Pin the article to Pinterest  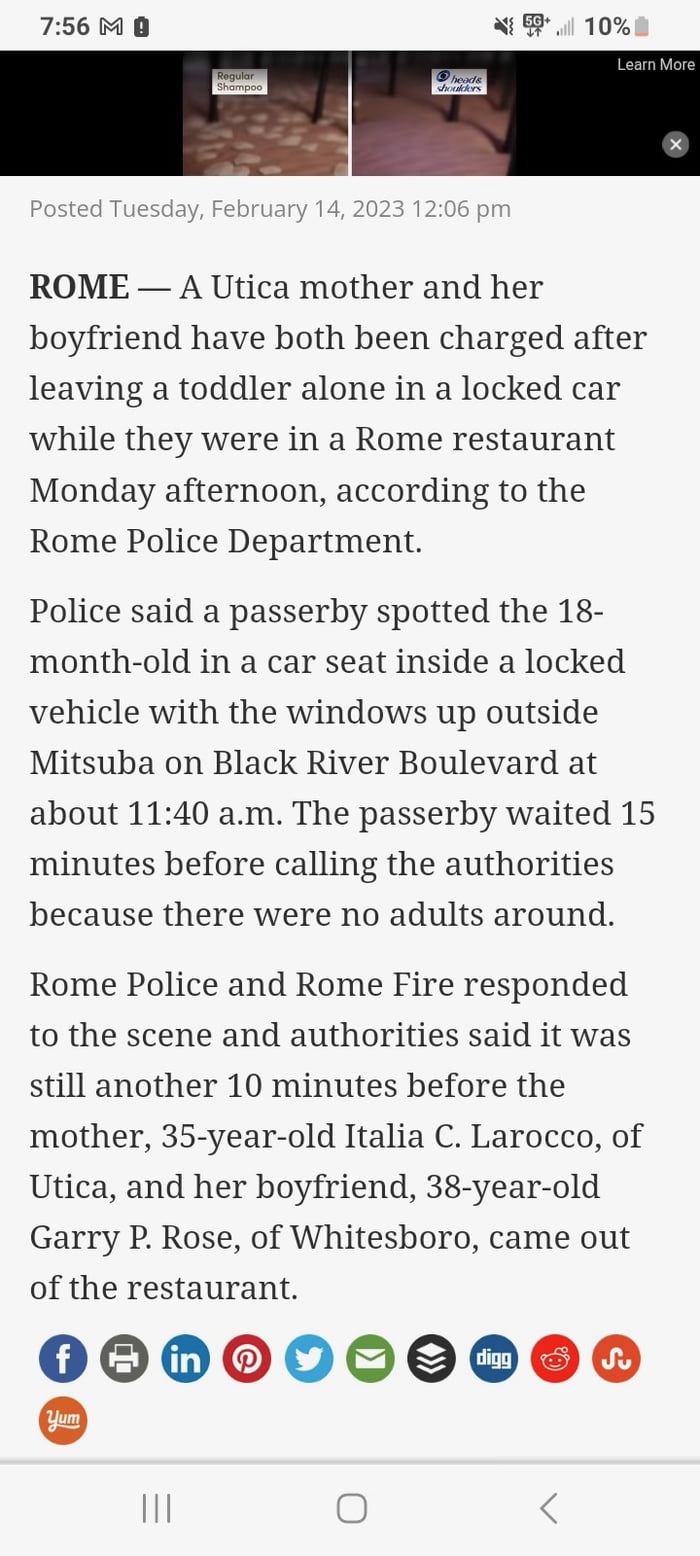click(x=247, y=1359)
